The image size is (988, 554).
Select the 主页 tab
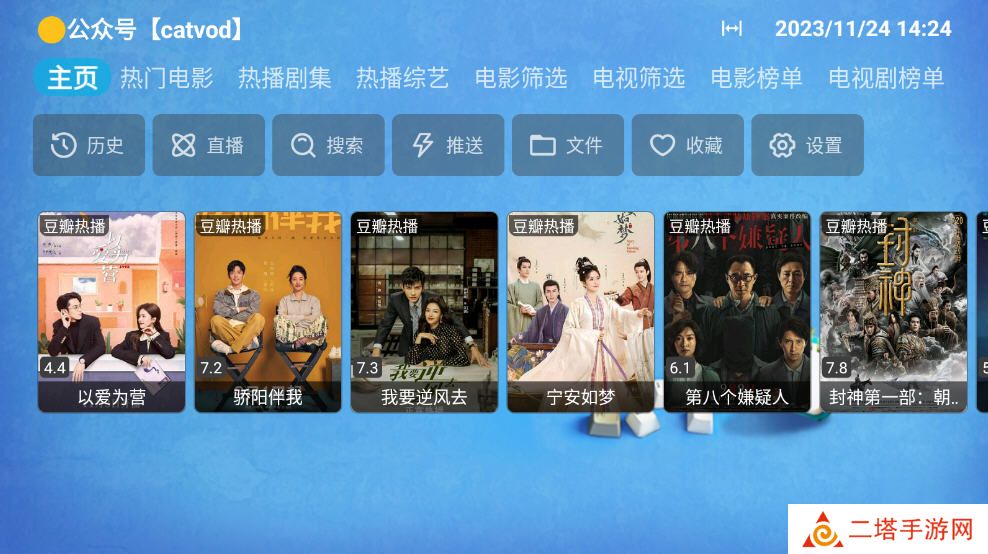click(x=73, y=78)
